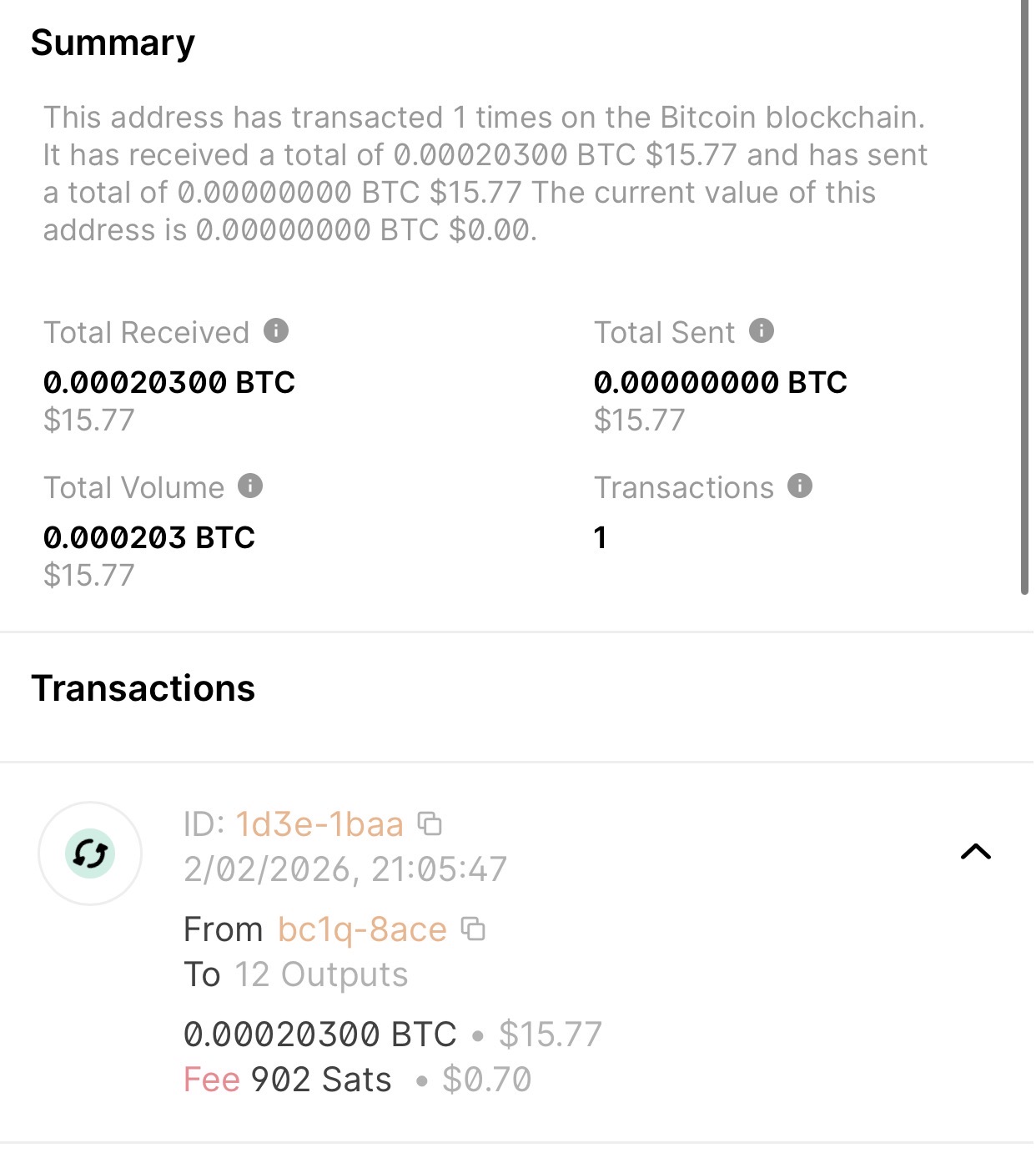Copy the transaction ID 1d3e-1baa
Screen dimensions: 1036x1153
click(x=430, y=824)
